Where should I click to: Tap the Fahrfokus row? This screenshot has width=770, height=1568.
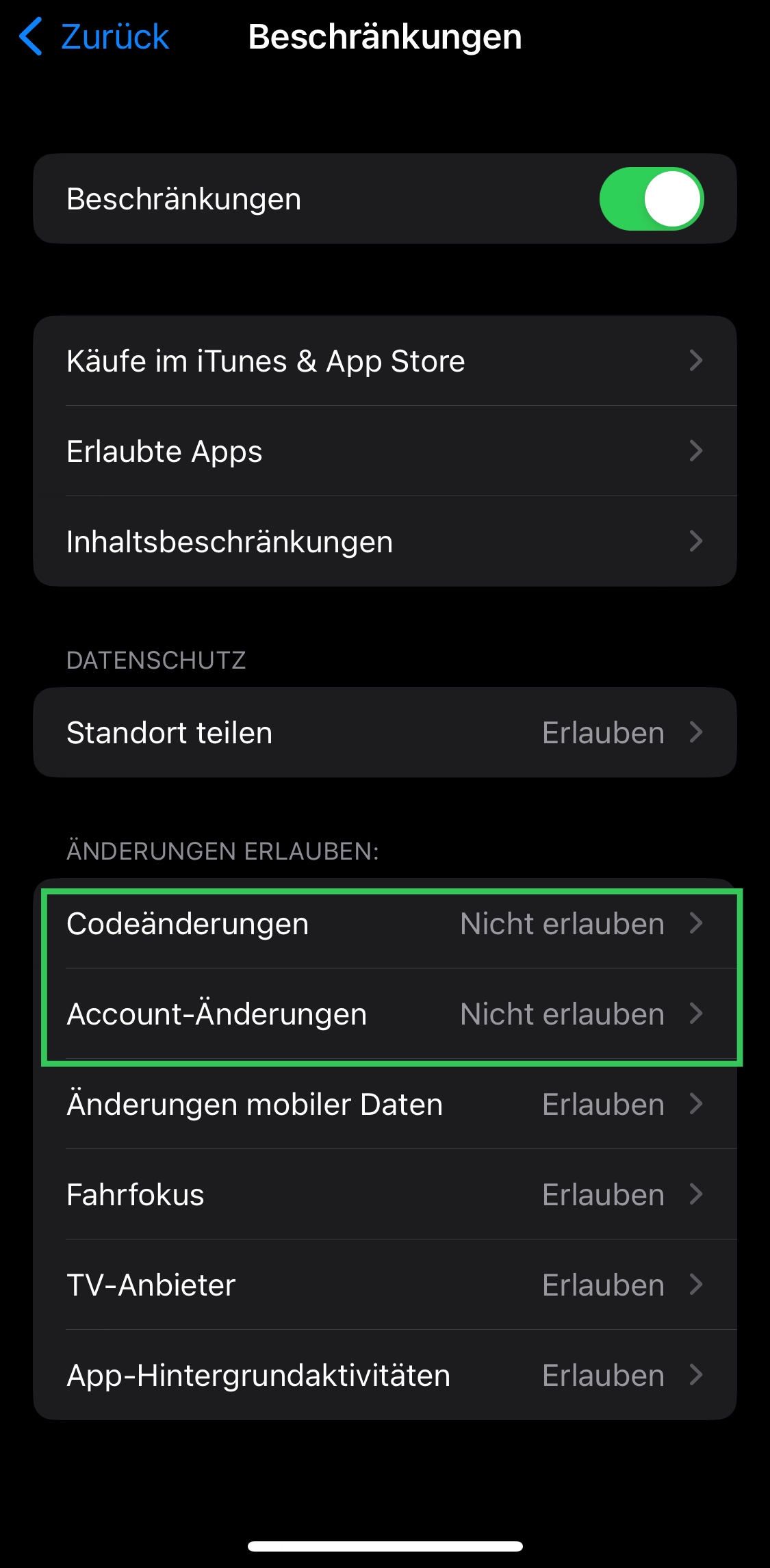(385, 1194)
